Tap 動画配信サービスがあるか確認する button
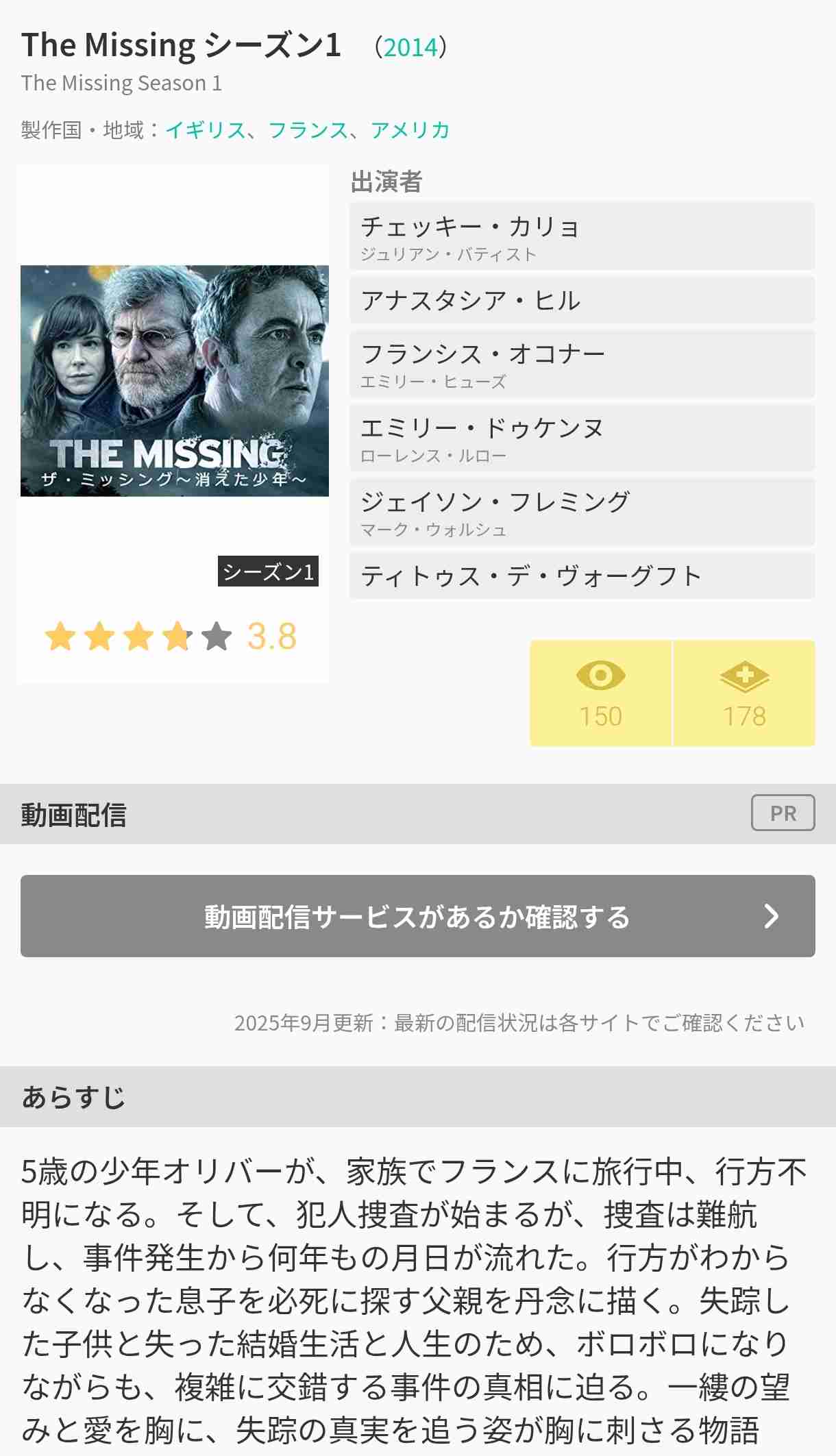 pyautogui.click(x=417, y=916)
